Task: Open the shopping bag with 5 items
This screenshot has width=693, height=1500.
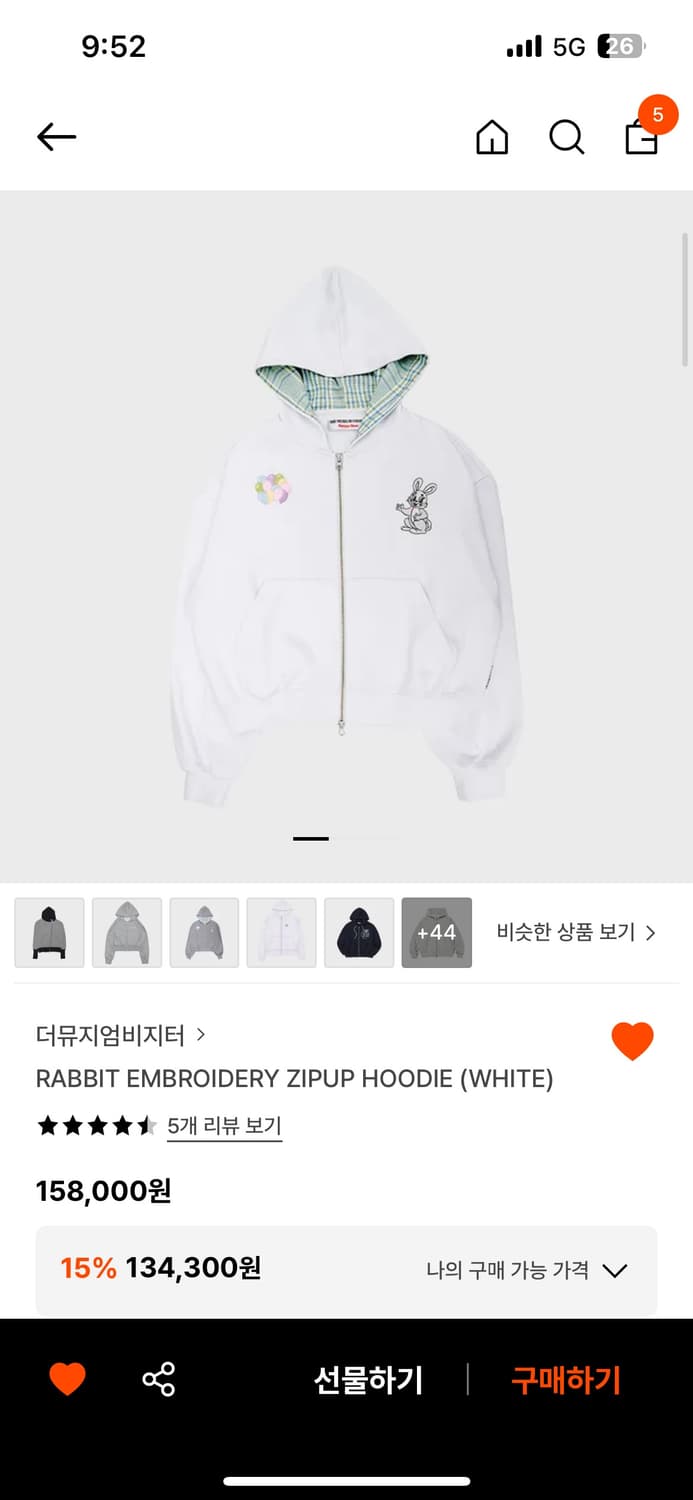Action: click(x=642, y=135)
